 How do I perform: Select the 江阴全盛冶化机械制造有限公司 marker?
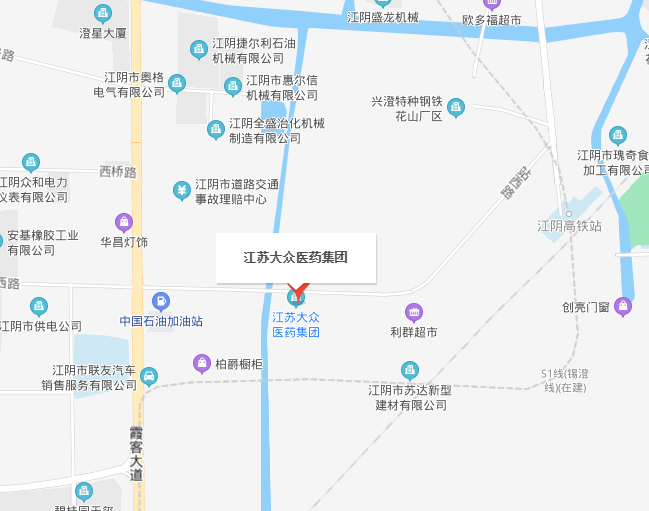215,129
